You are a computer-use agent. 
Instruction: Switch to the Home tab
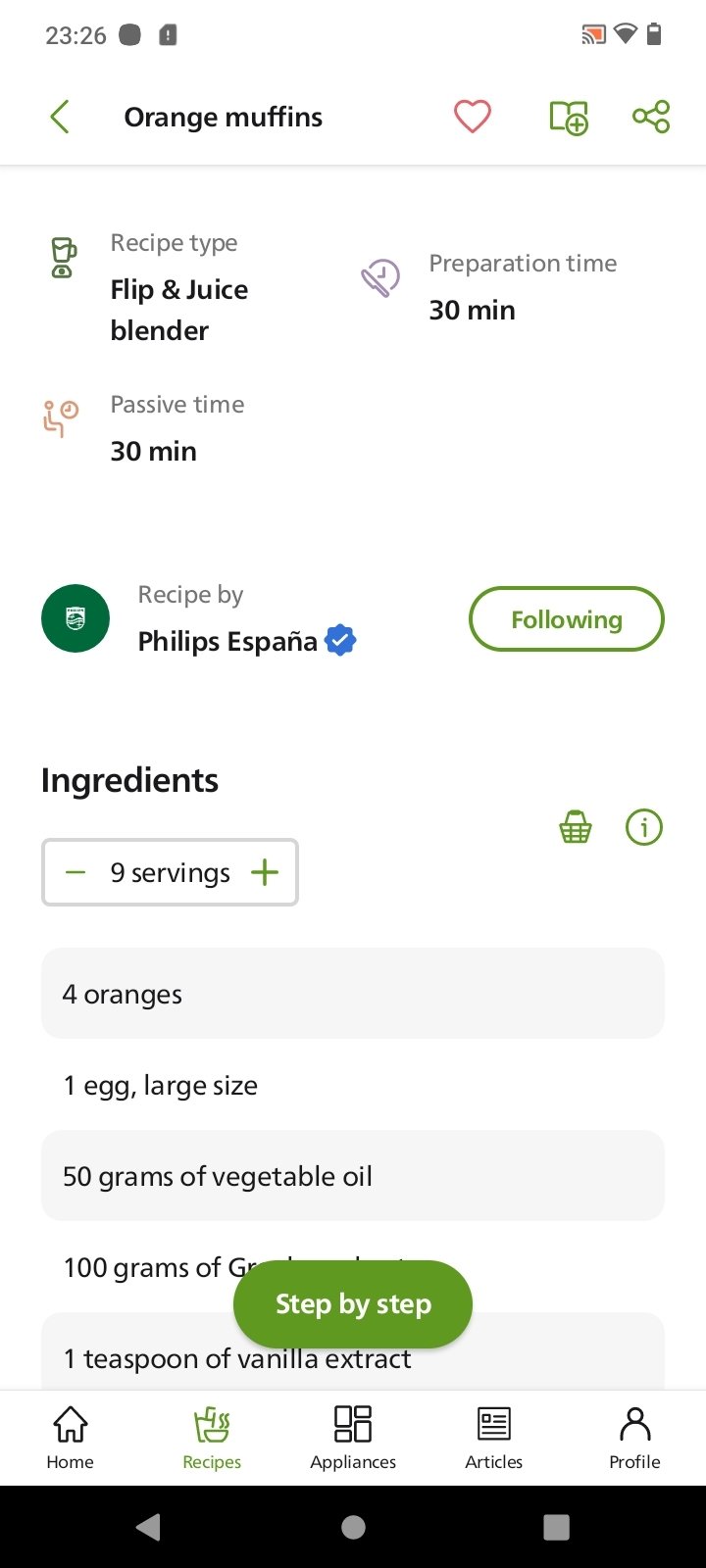tap(71, 1438)
